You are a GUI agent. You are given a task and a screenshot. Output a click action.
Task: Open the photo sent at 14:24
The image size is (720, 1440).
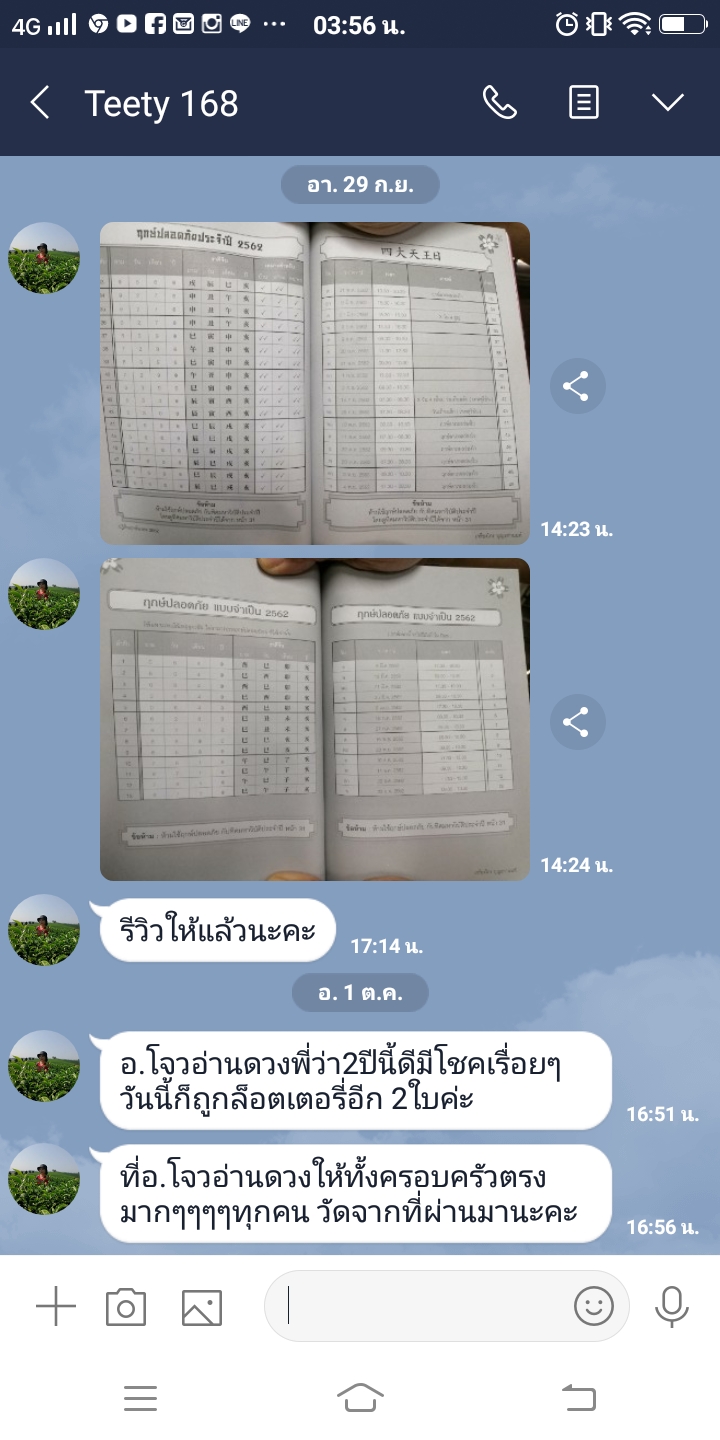coord(315,719)
